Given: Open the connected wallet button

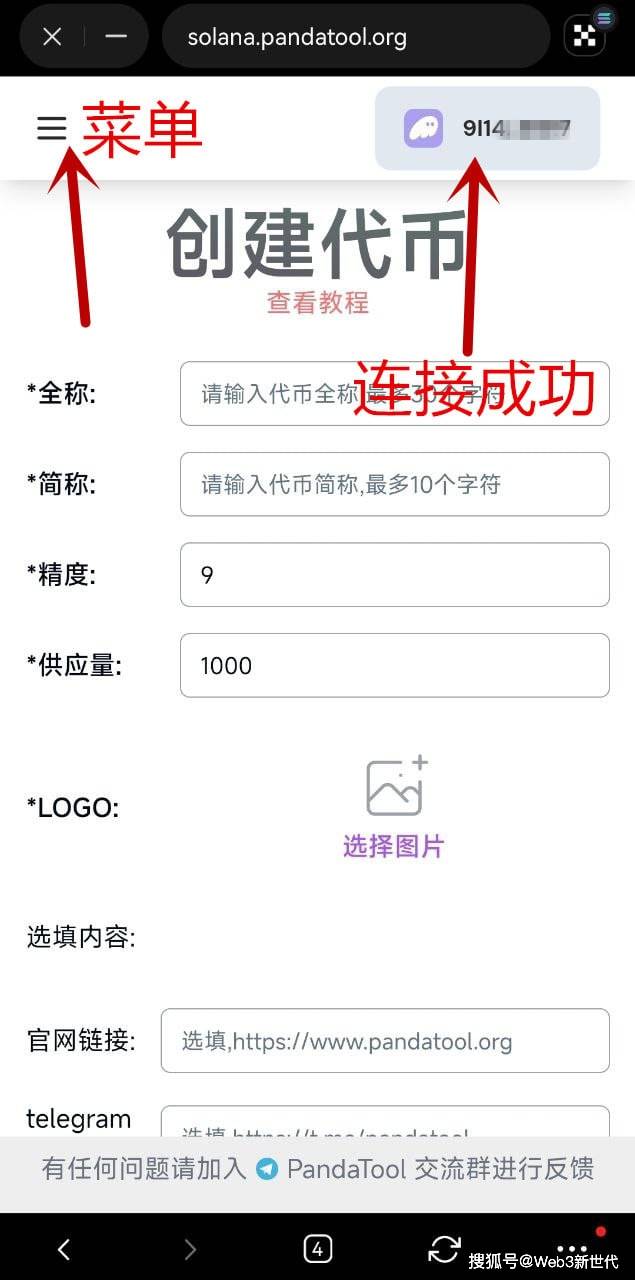Looking at the screenshot, I should pyautogui.click(x=487, y=128).
